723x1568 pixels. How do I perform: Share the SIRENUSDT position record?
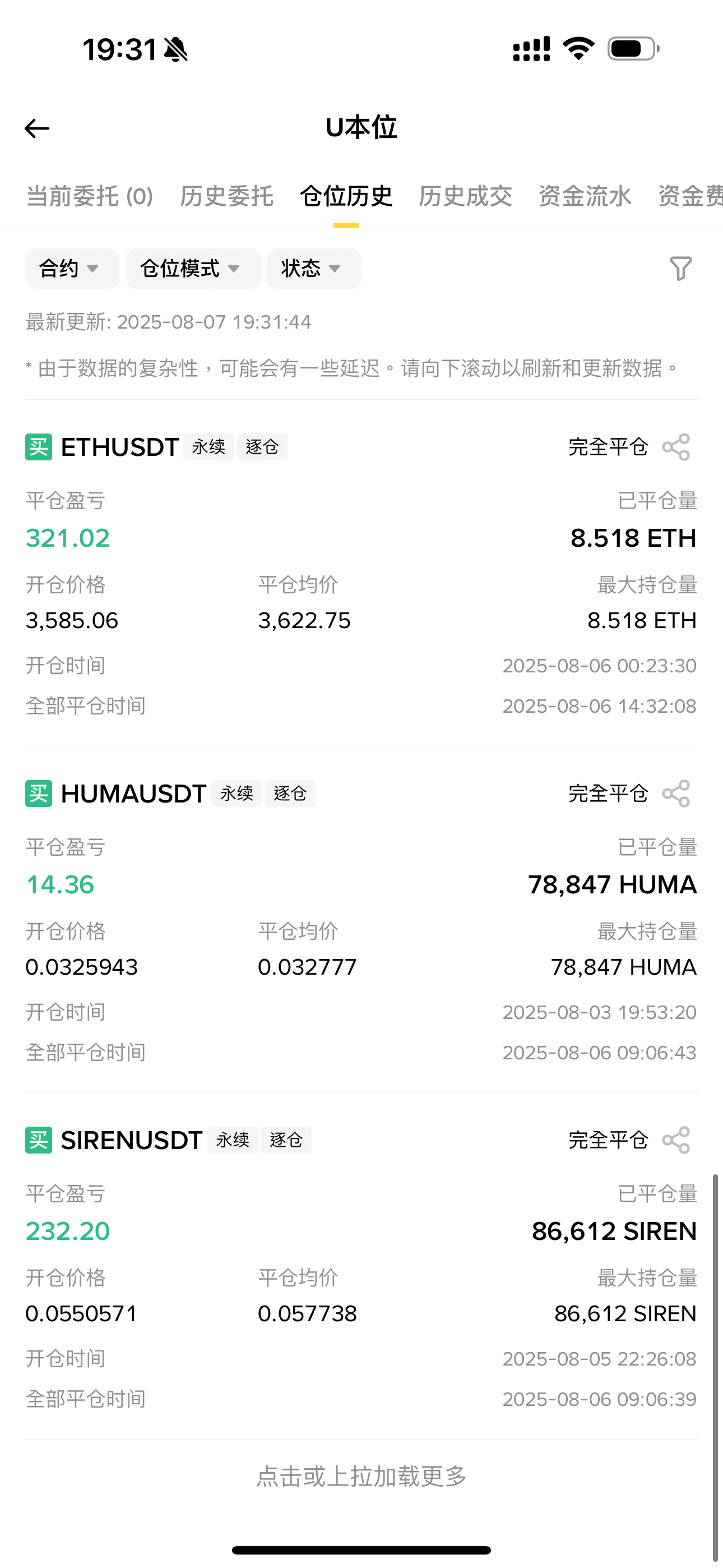[676, 1140]
